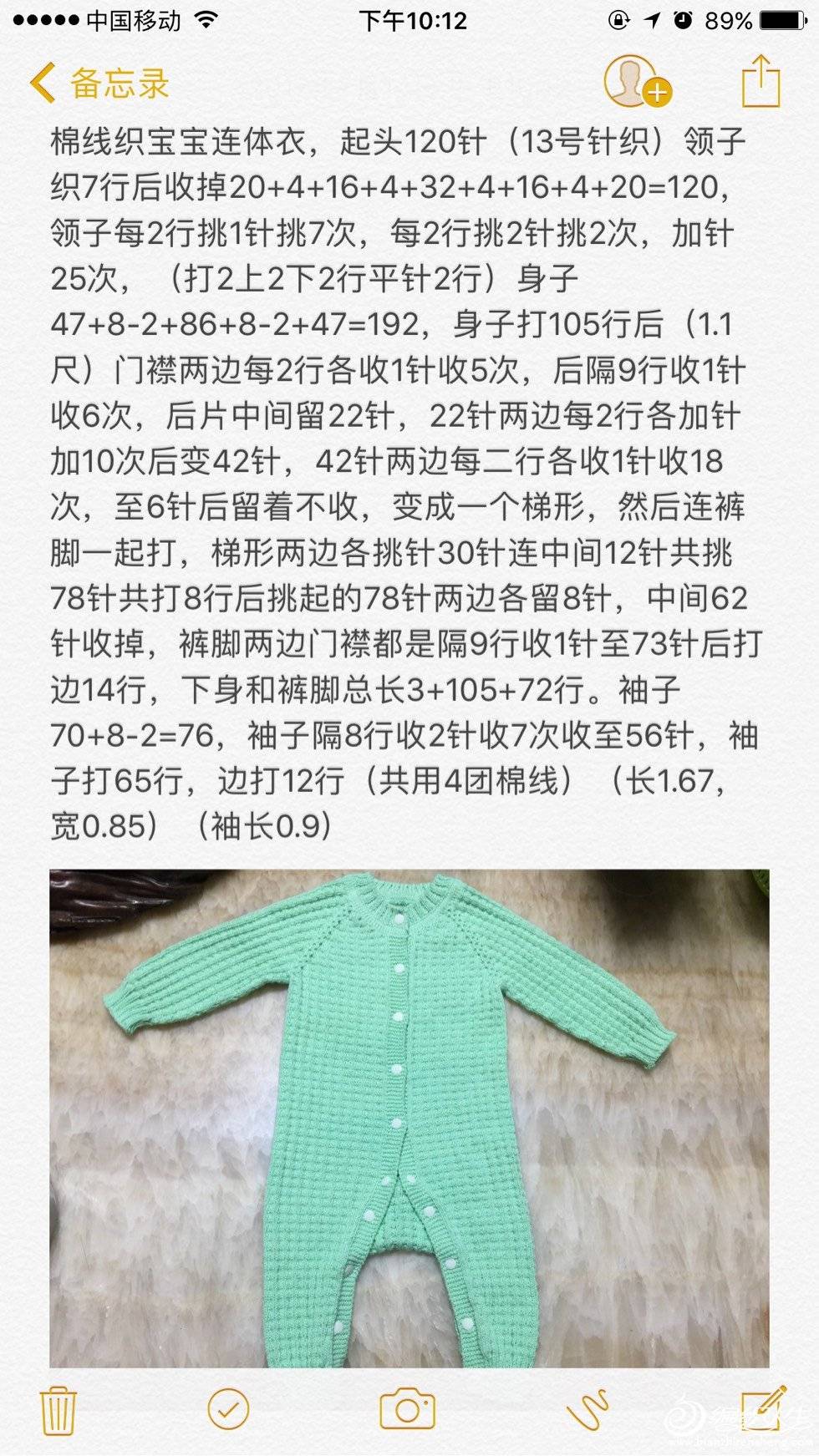819x1456 pixels.
Task: Open the share sheet icon
Action: pyautogui.click(x=760, y=81)
